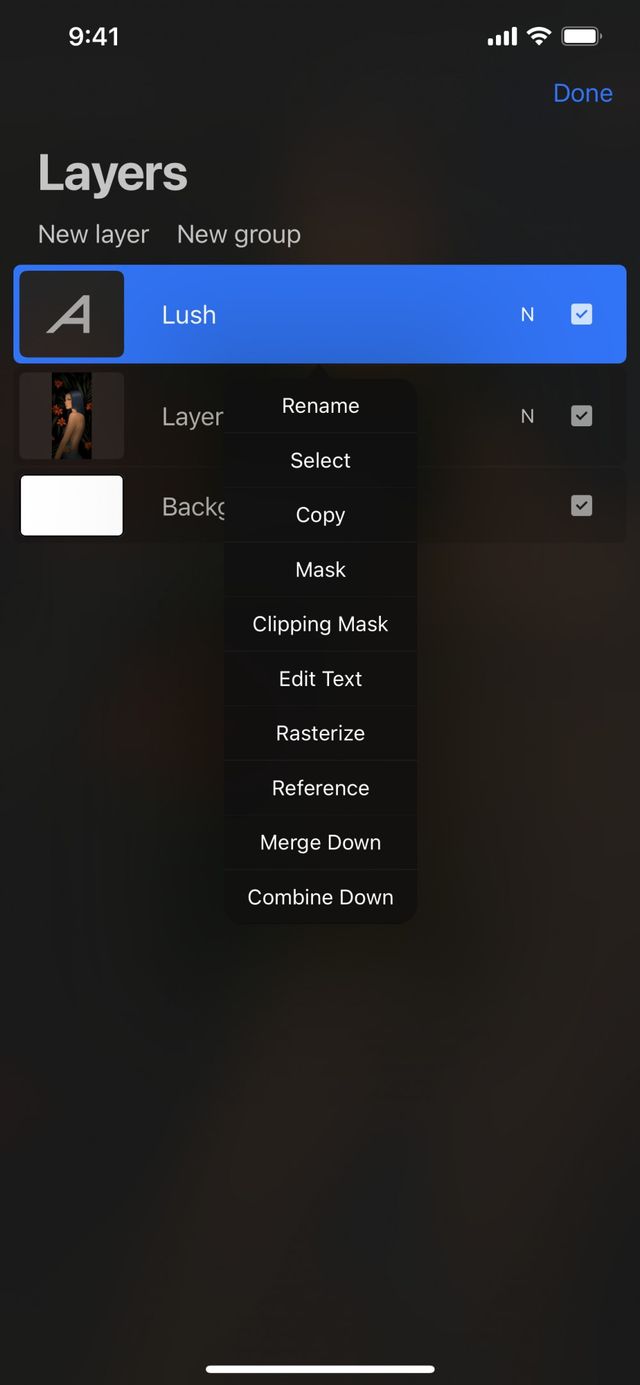Toggle visibility checkbox of Lush layer

[581, 314]
